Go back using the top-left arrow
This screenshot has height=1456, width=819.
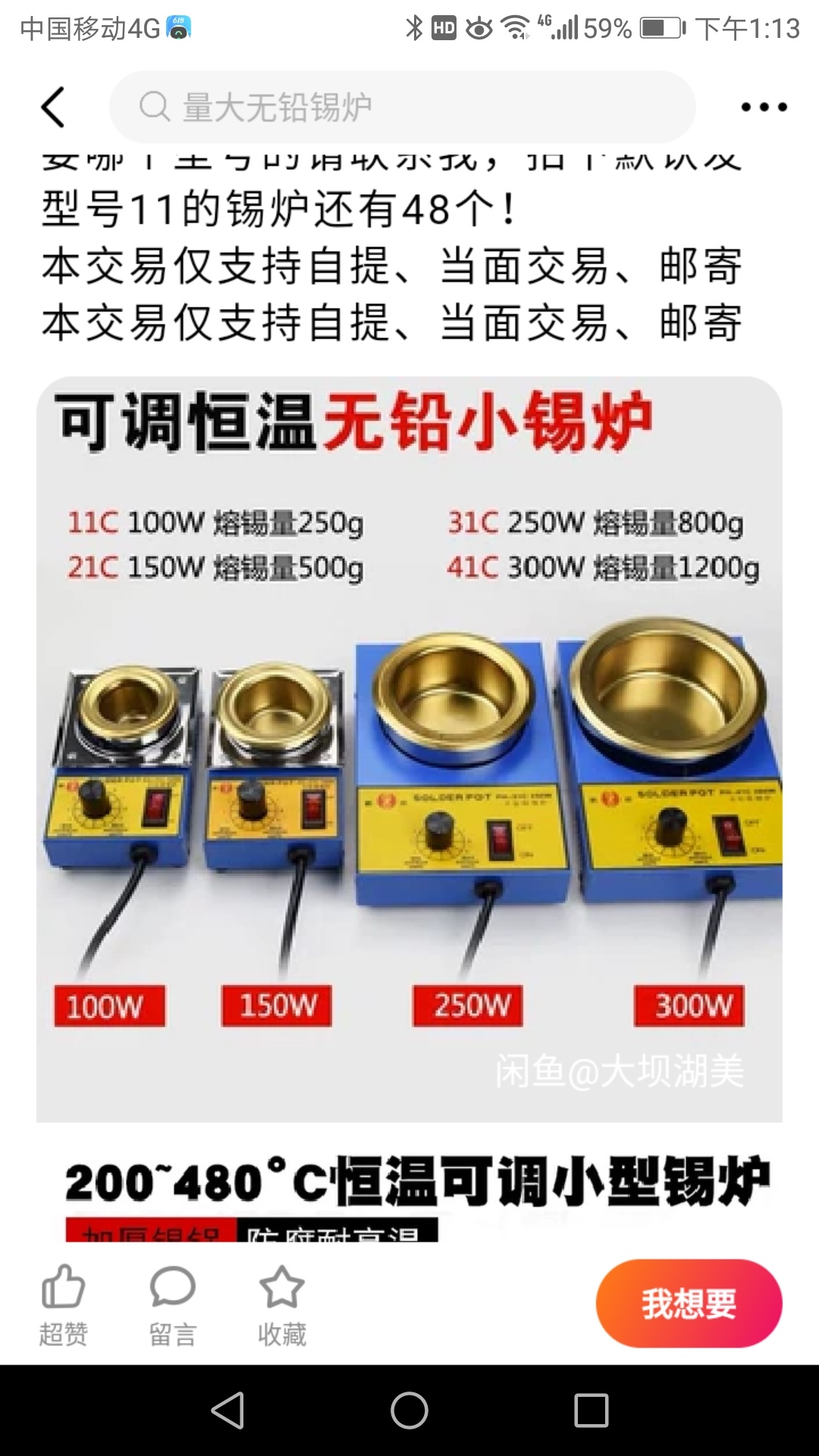click(x=53, y=107)
